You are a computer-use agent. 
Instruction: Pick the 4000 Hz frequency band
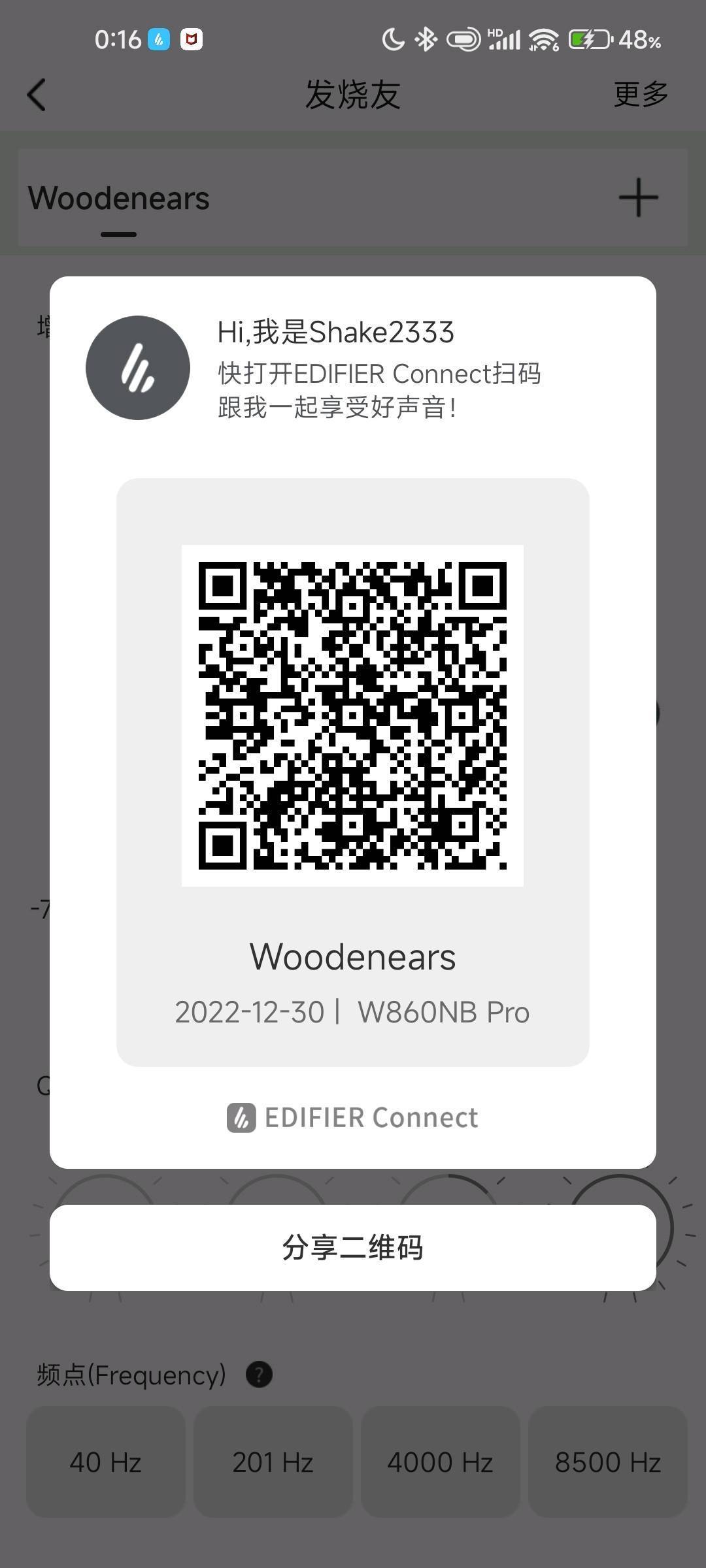[x=441, y=1462]
